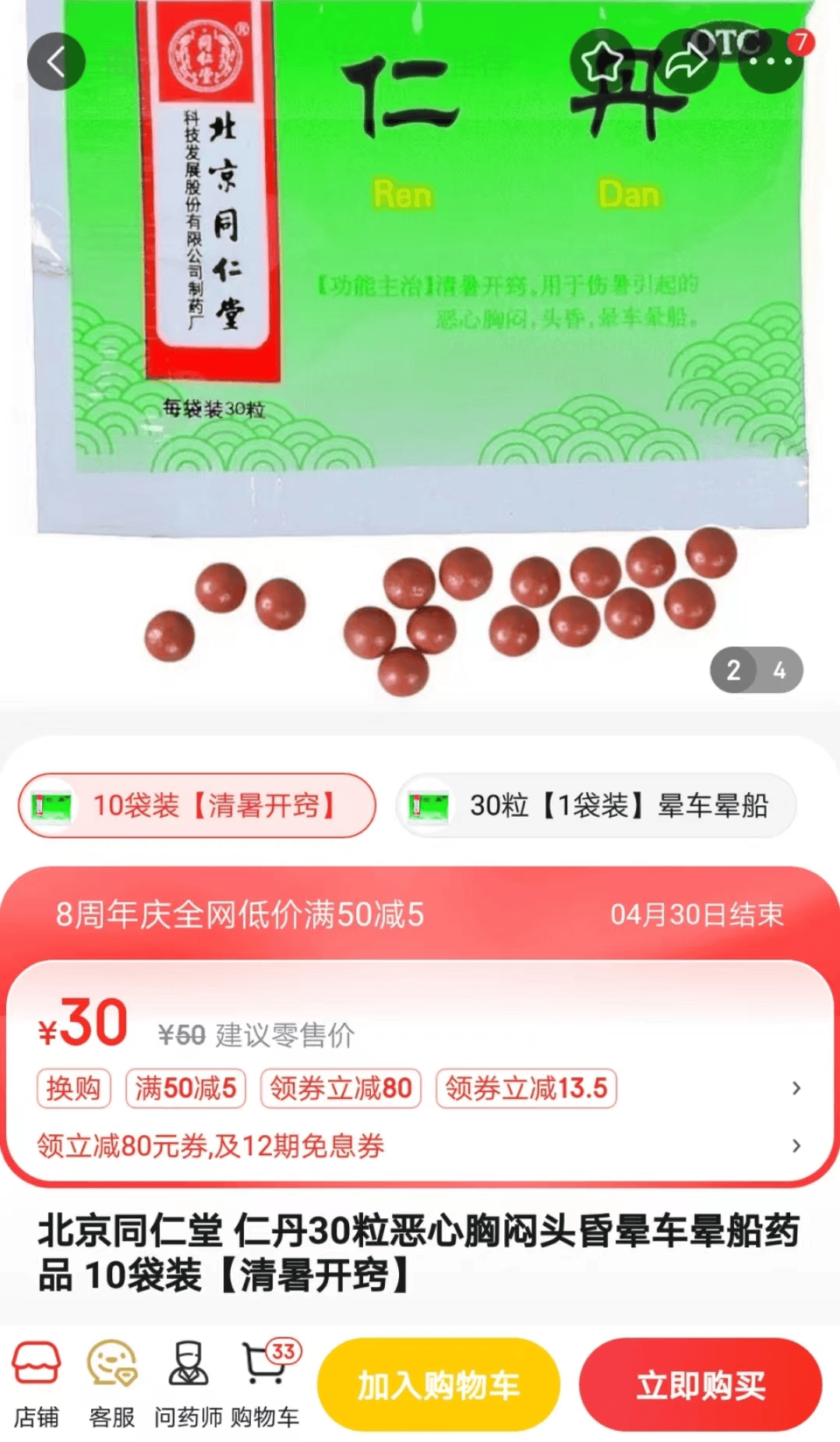840x1442 pixels.
Task: Add item with 加入购物车
Action: click(438, 1385)
